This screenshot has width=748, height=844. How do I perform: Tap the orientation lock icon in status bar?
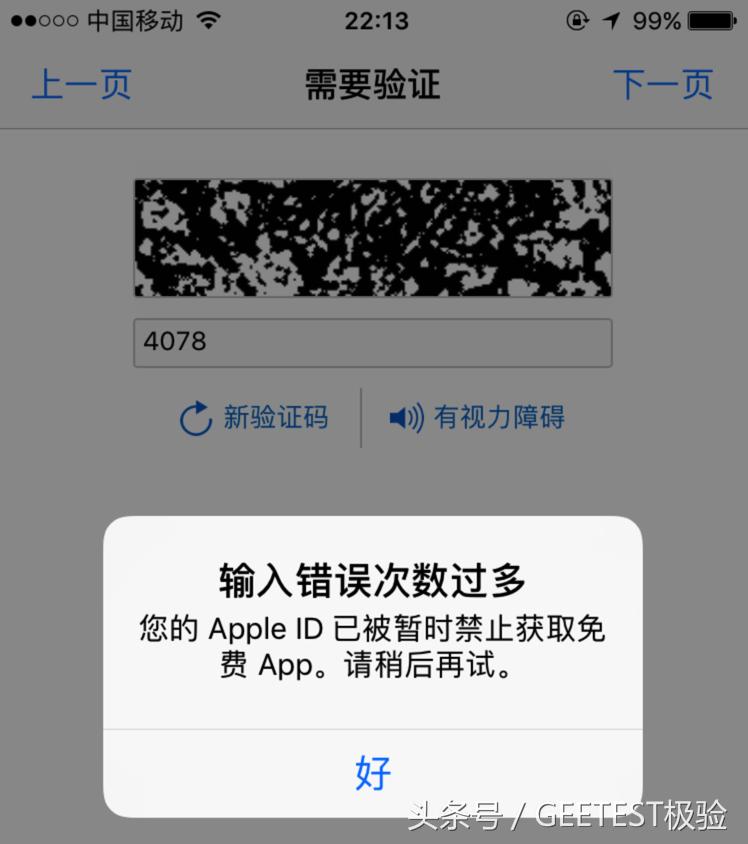tap(578, 20)
